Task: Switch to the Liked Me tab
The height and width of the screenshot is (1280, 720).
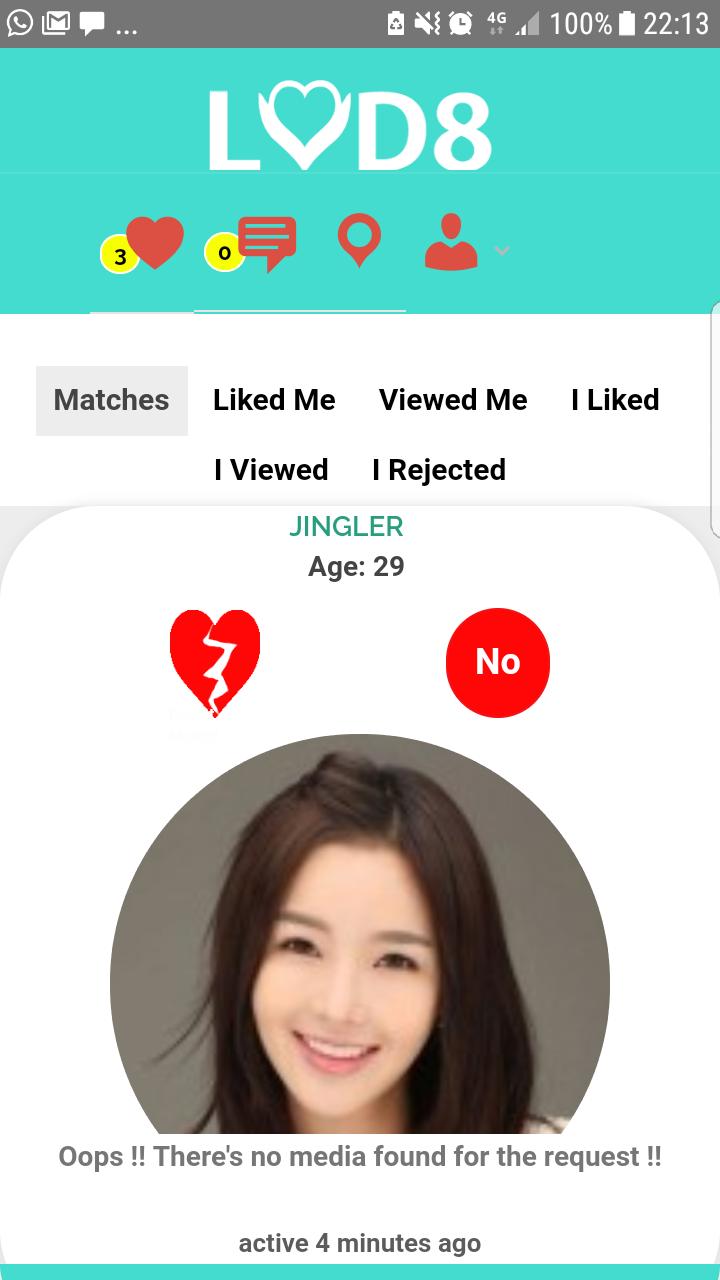Action: tap(274, 400)
